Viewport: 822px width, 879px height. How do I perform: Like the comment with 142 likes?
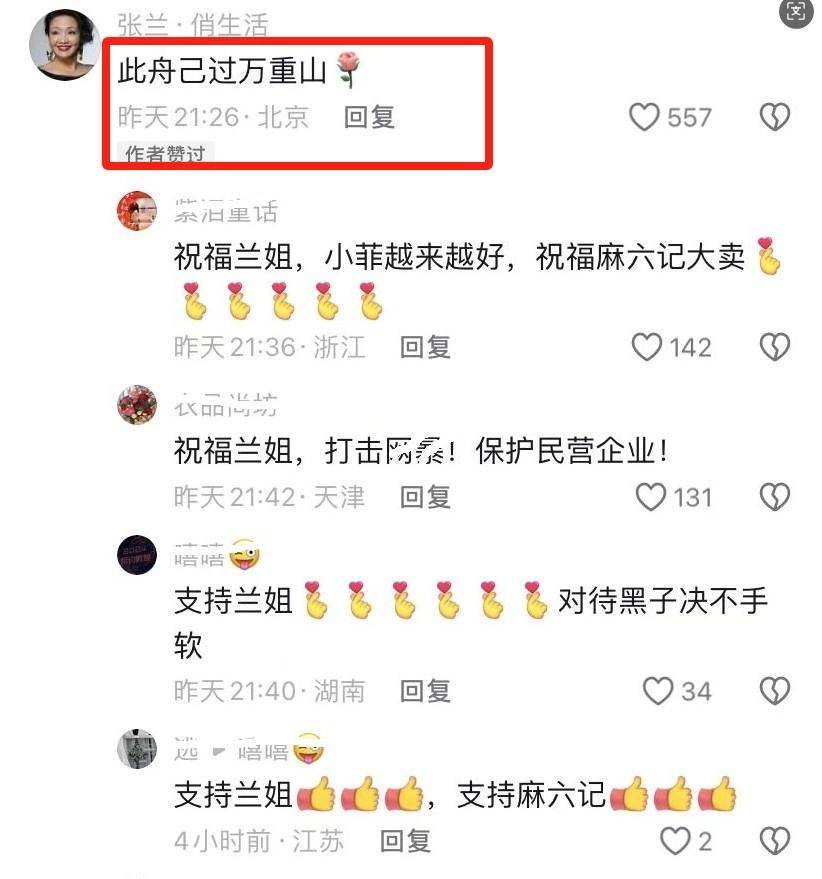[647, 347]
